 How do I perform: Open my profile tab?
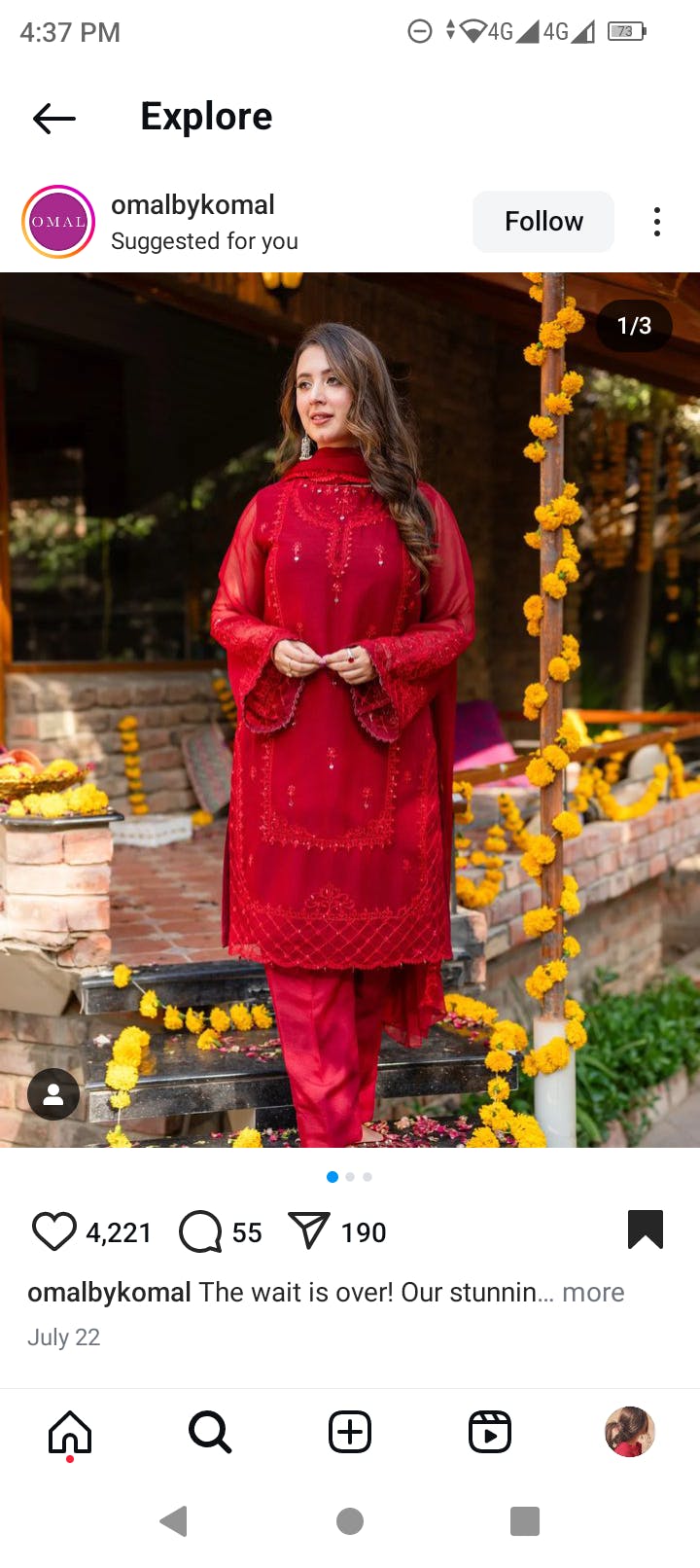click(630, 1432)
